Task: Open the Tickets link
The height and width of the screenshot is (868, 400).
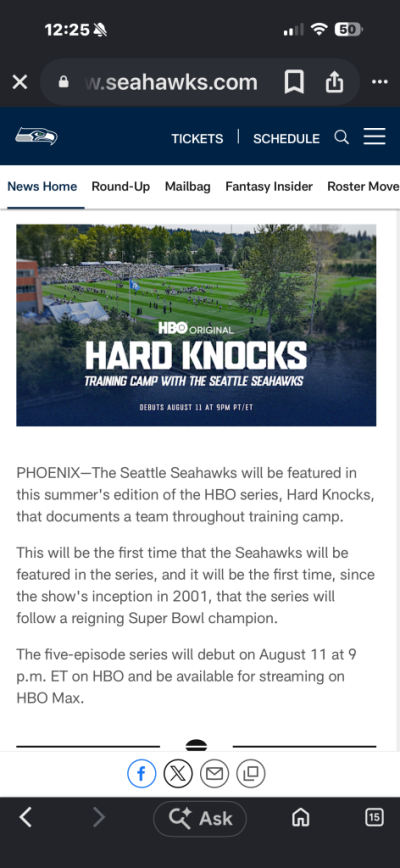Action: pyautogui.click(x=197, y=138)
